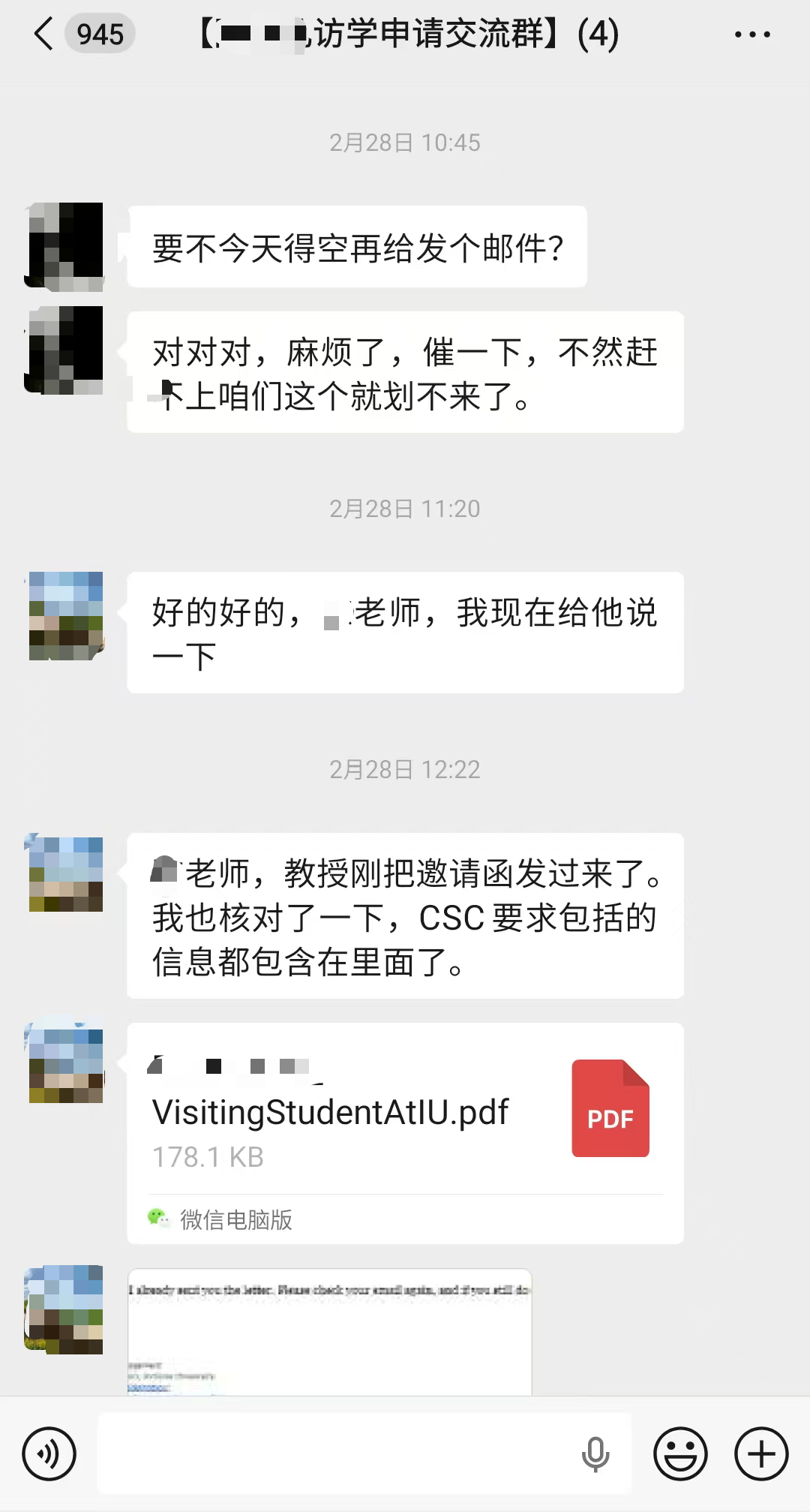Focus the message text field
Viewport: 810px width, 1512px height.
337,1453
